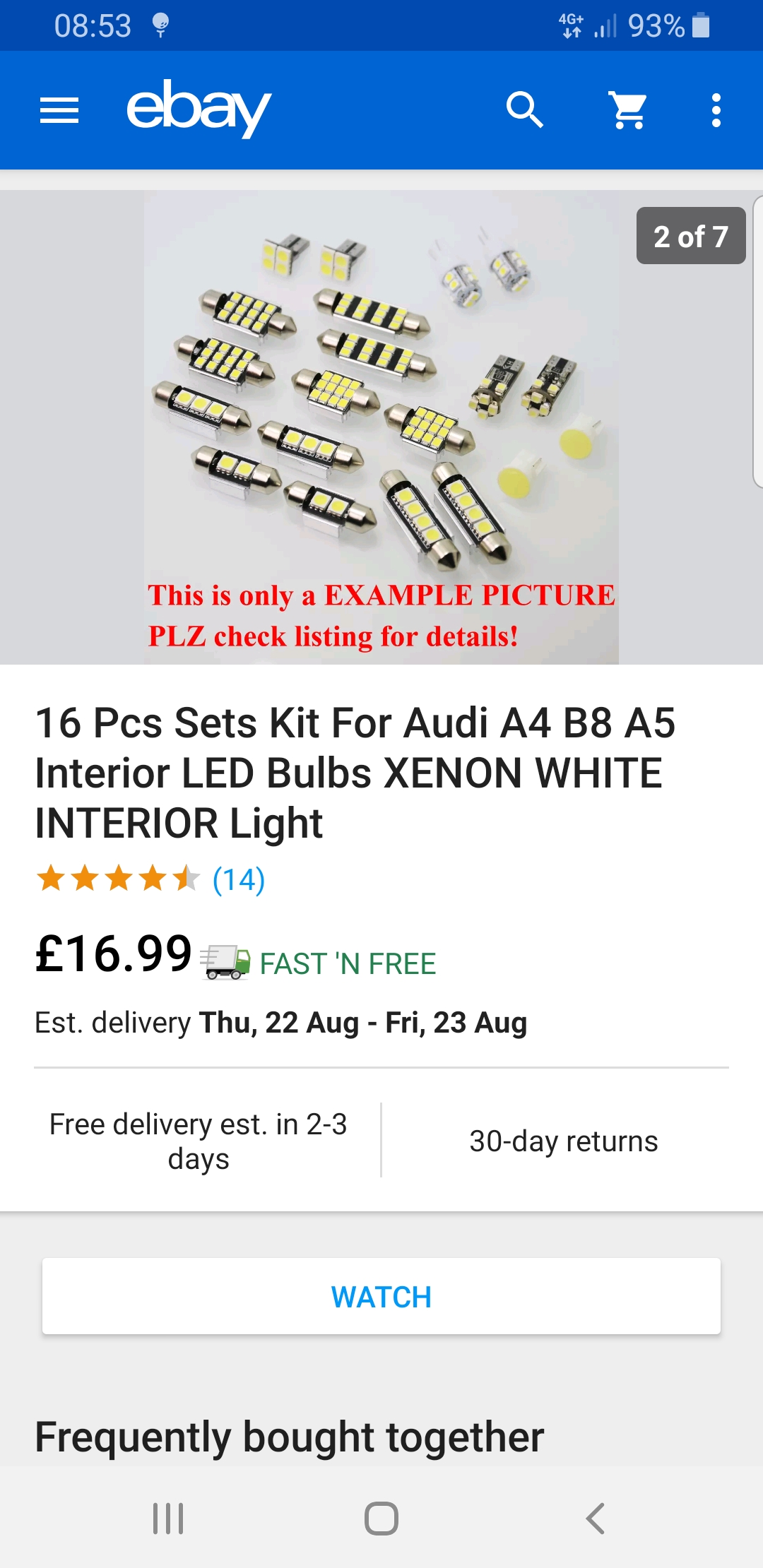Go to the eBay home via logo
The height and width of the screenshot is (1568, 763).
[x=199, y=109]
